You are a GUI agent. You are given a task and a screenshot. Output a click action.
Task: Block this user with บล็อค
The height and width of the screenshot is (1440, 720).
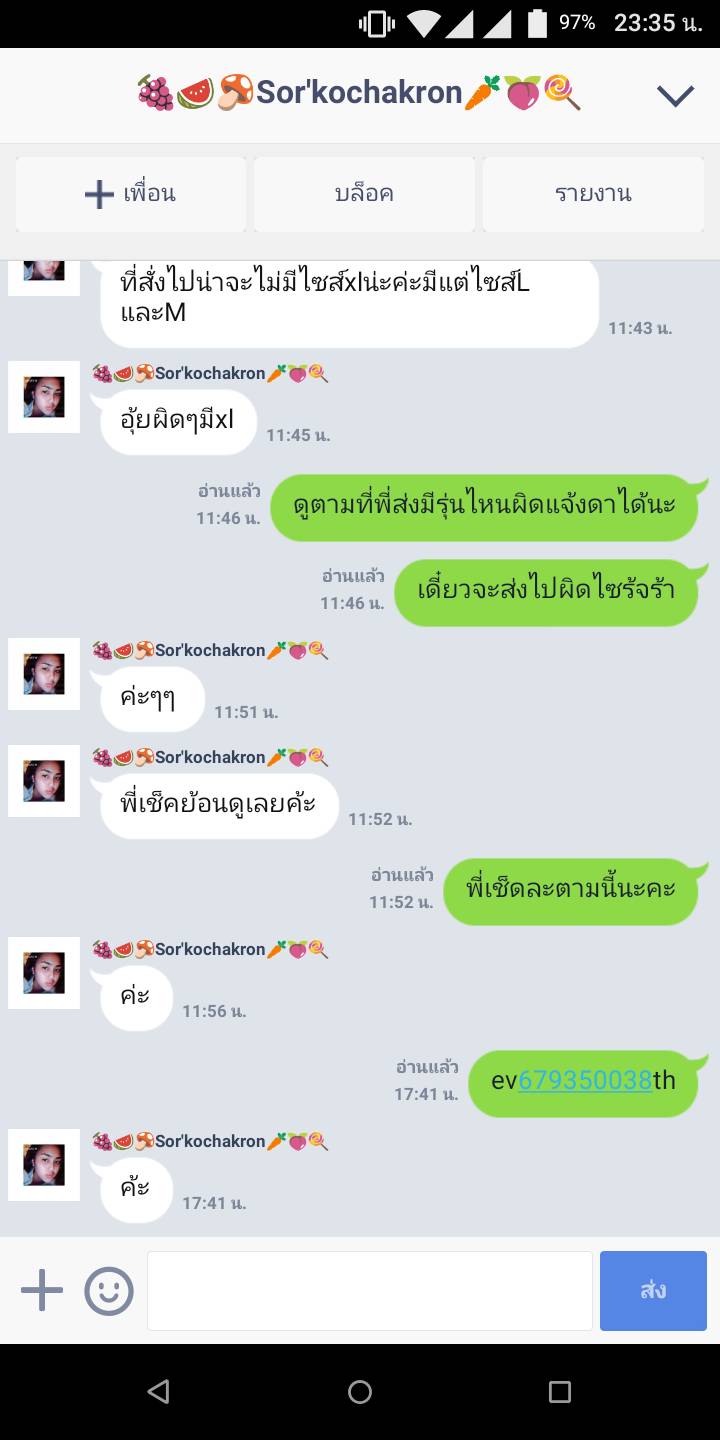pos(364,194)
